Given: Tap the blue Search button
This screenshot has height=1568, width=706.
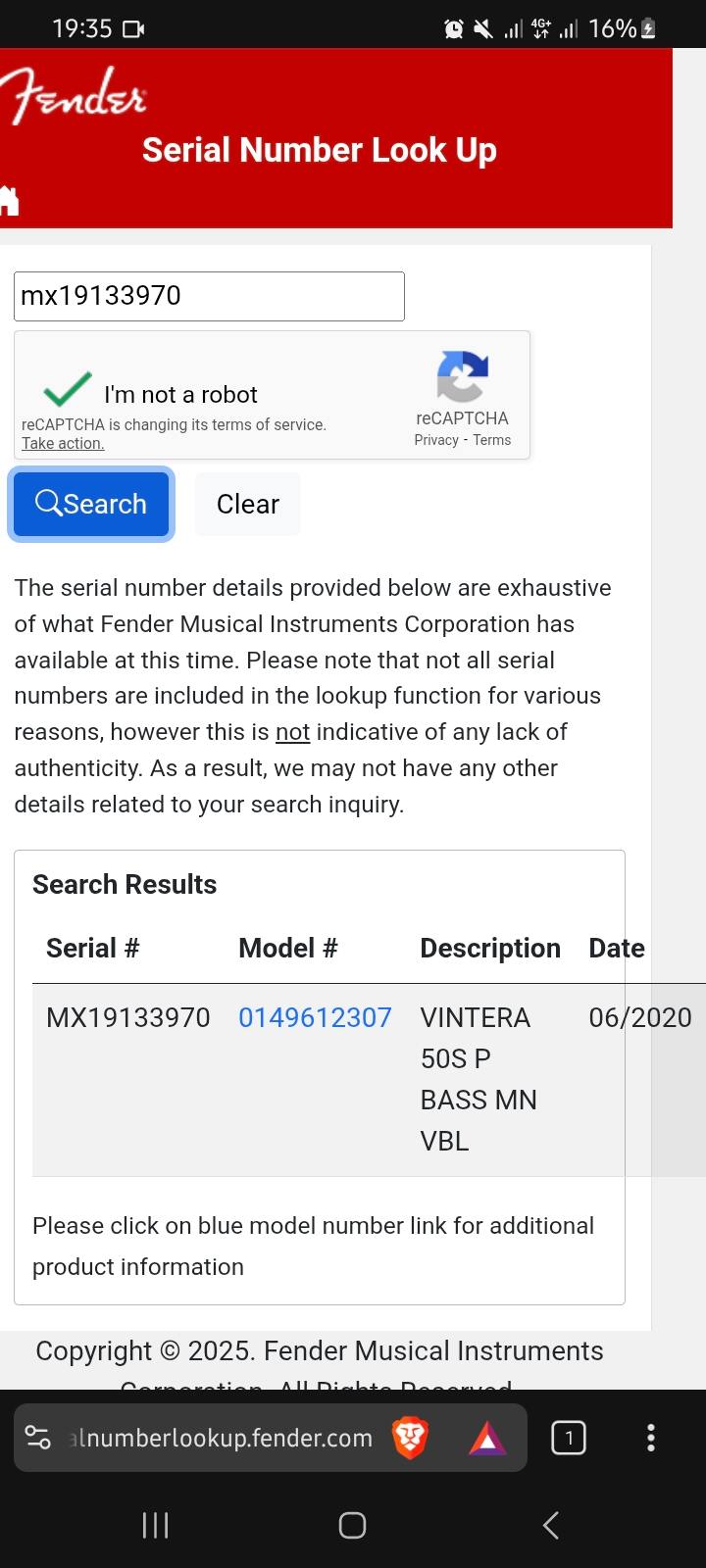Looking at the screenshot, I should pos(91,504).
